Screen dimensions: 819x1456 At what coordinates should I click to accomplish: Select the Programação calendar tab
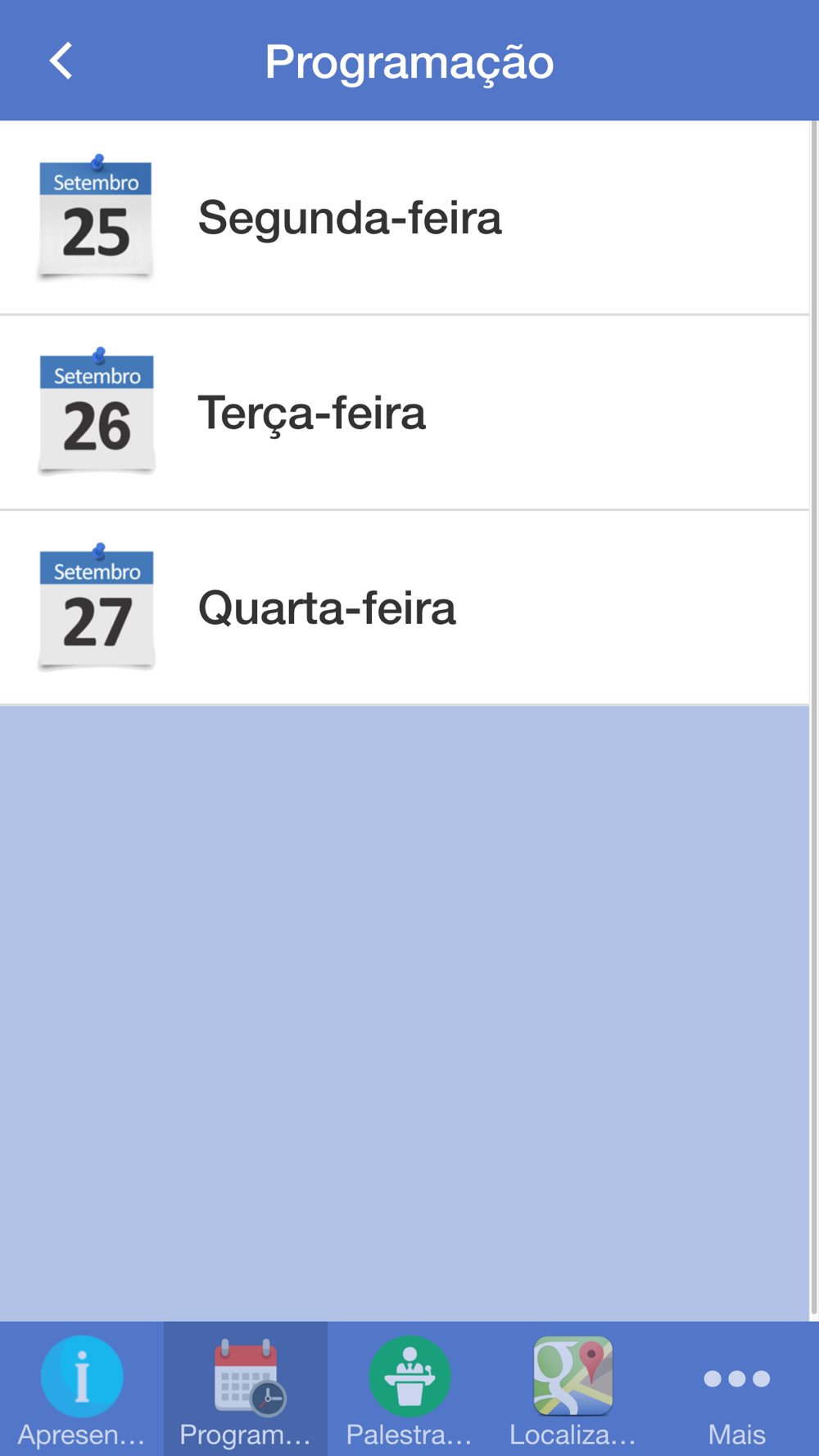click(x=246, y=1389)
